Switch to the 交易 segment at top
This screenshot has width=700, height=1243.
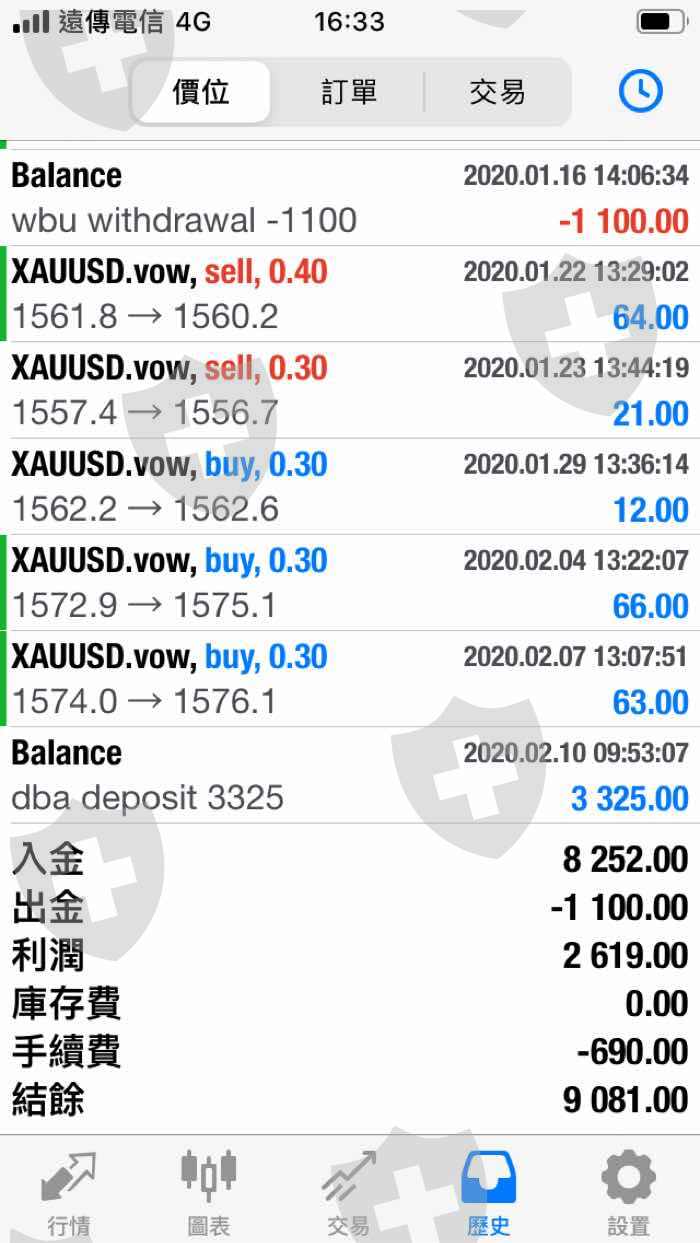pos(497,92)
